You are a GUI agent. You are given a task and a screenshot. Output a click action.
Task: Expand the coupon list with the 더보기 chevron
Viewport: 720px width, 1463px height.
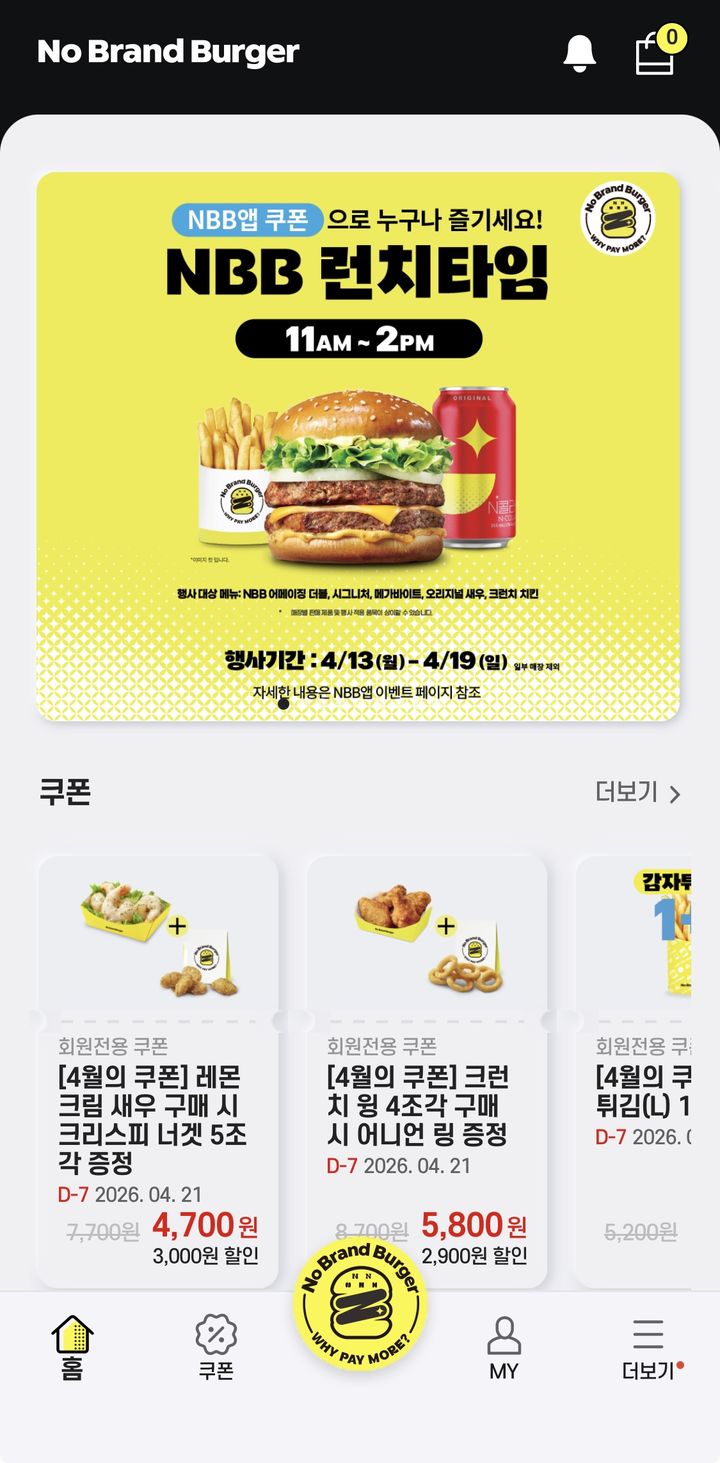[676, 792]
